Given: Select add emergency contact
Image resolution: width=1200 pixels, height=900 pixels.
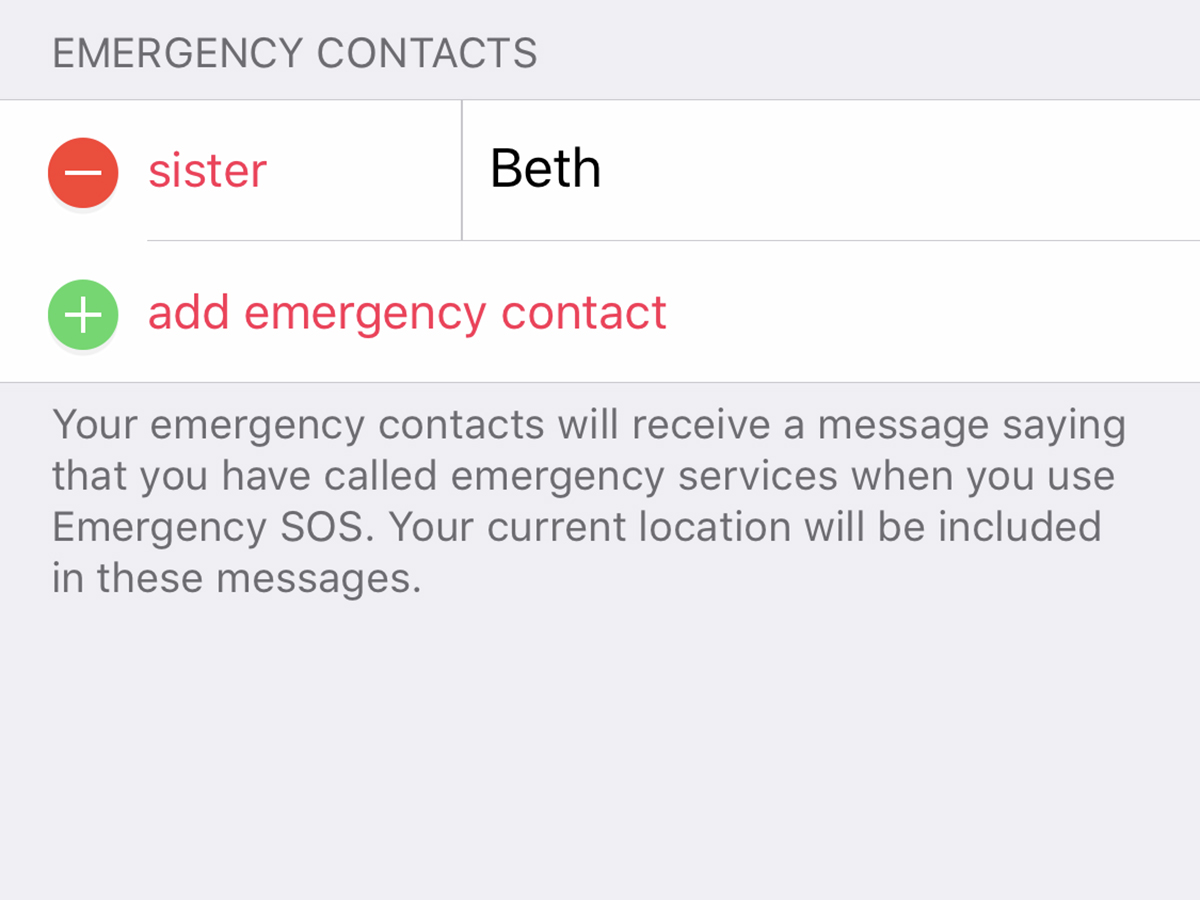Looking at the screenshot, I should point(407,313).
